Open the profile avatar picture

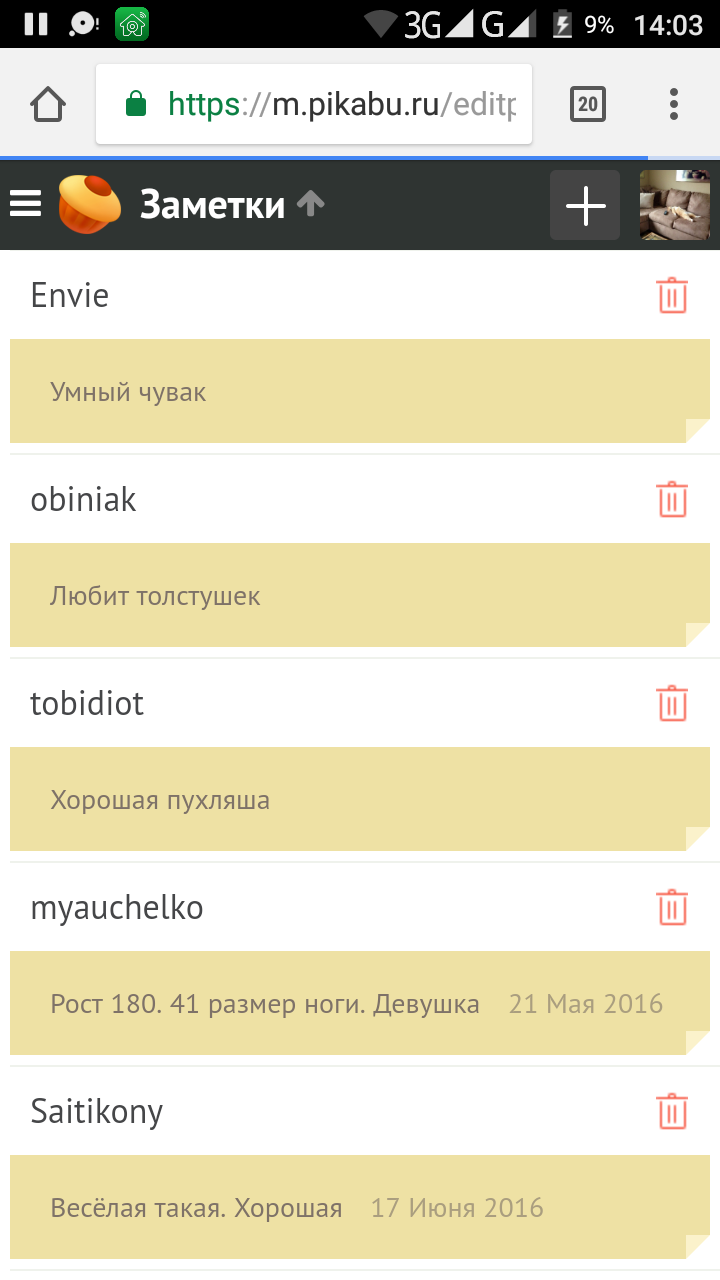675,205
